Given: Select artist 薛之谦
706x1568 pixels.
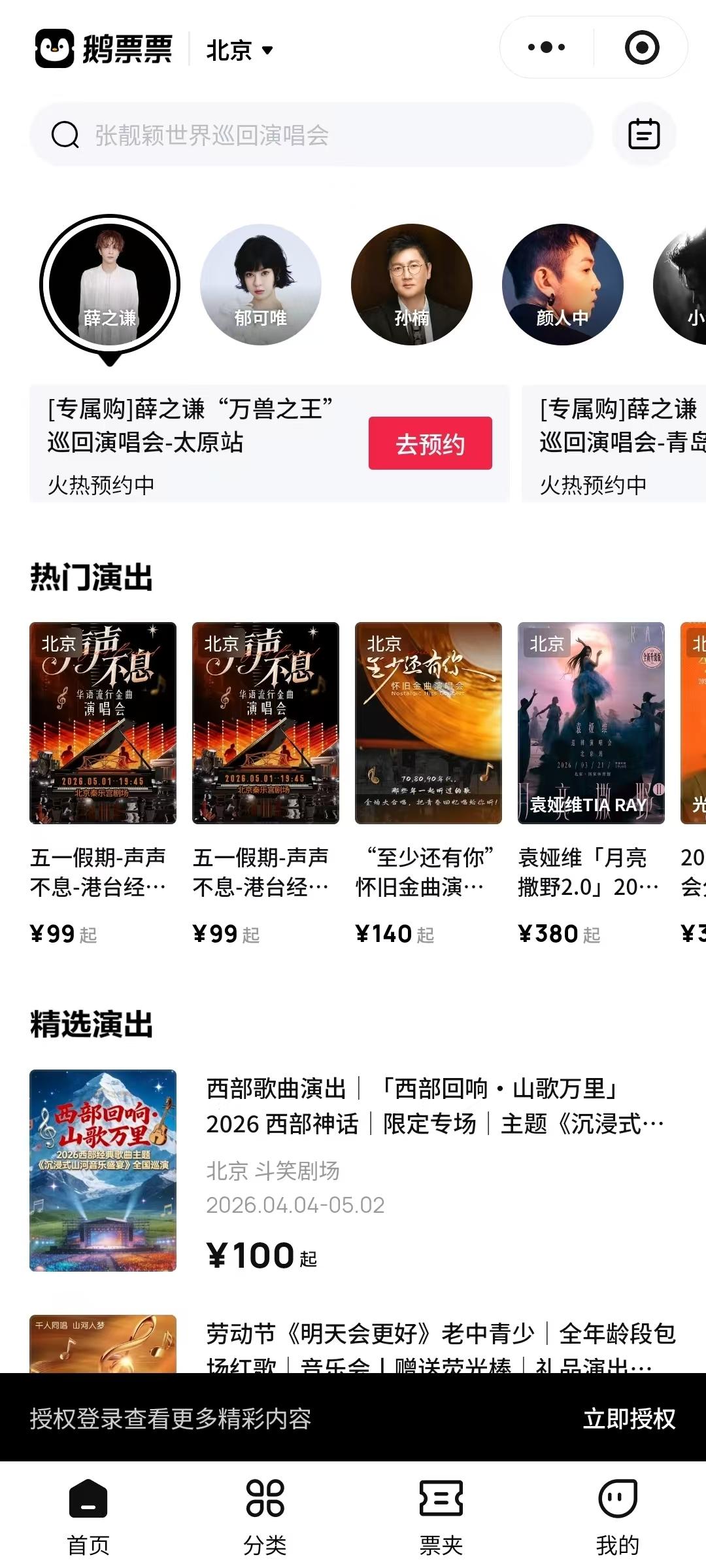Looking at the screenshot, I should tap(109, 285).
